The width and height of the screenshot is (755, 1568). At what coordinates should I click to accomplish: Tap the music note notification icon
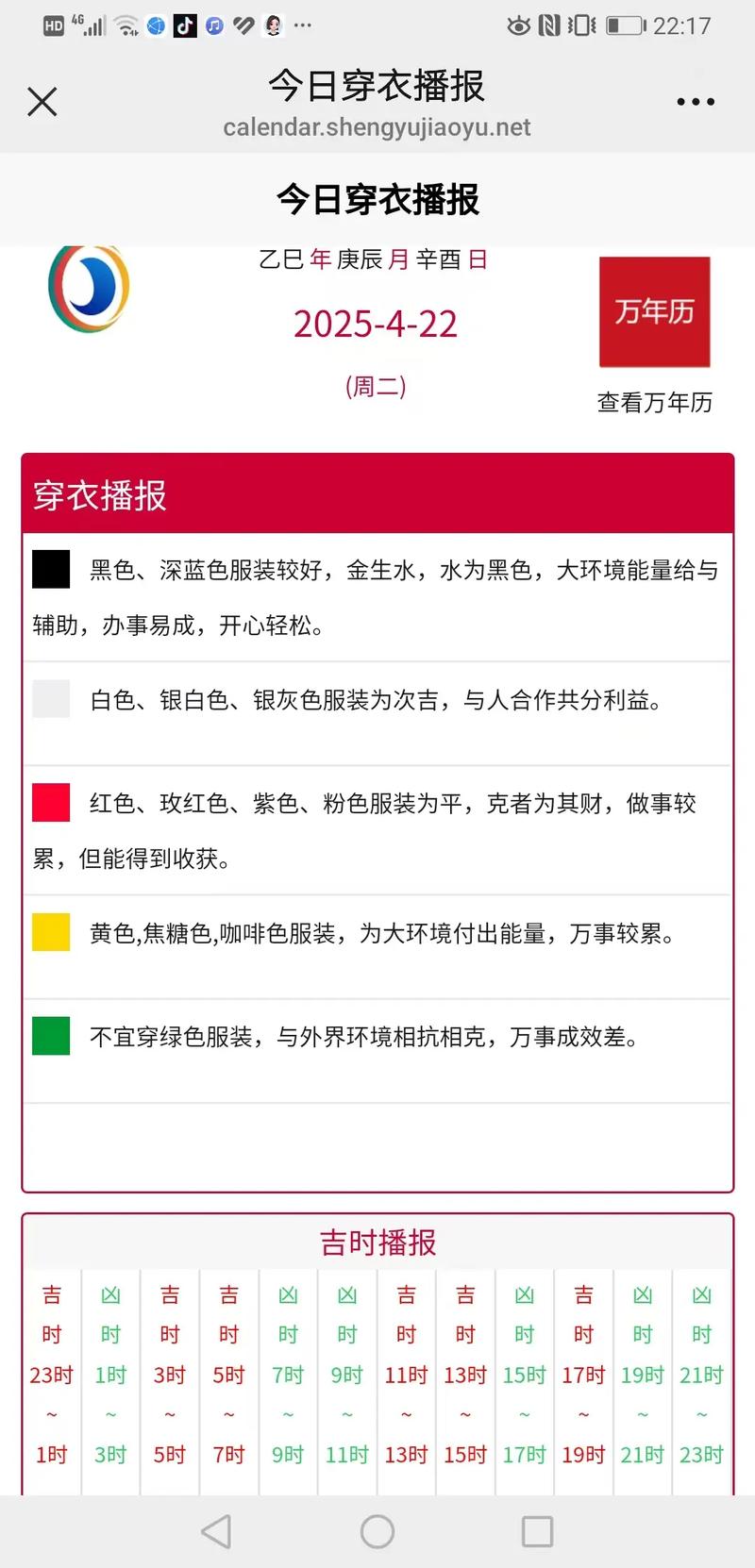coord(213,25)
